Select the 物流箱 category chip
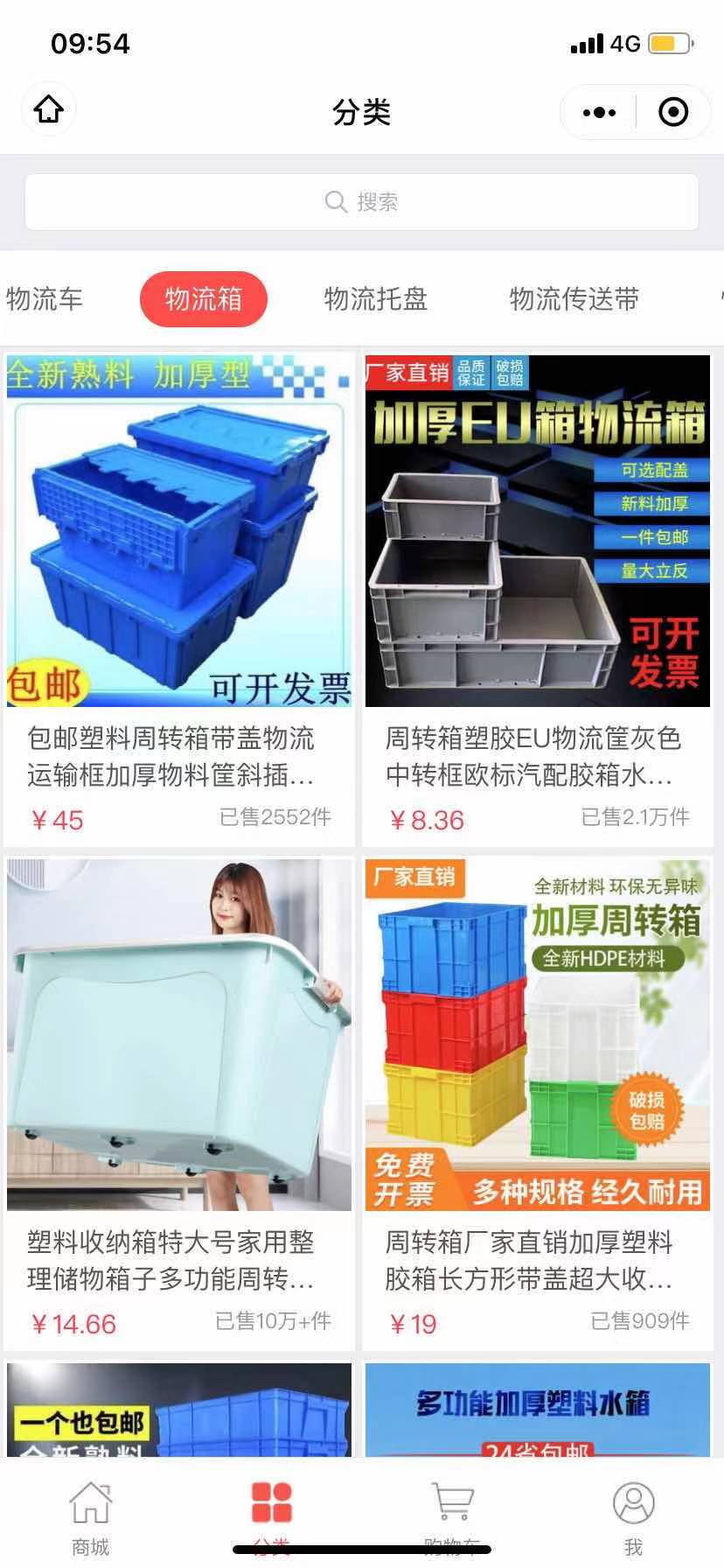 203,299
